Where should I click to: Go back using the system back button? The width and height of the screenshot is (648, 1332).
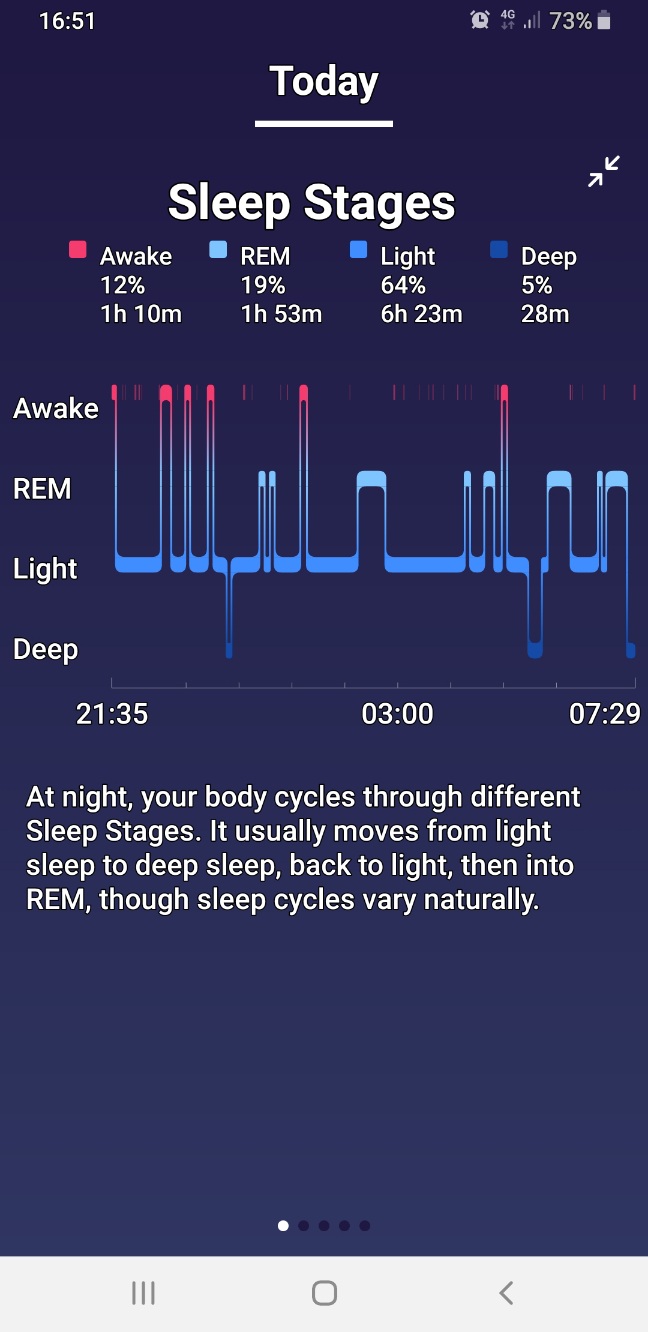(x=506, y=1293)
